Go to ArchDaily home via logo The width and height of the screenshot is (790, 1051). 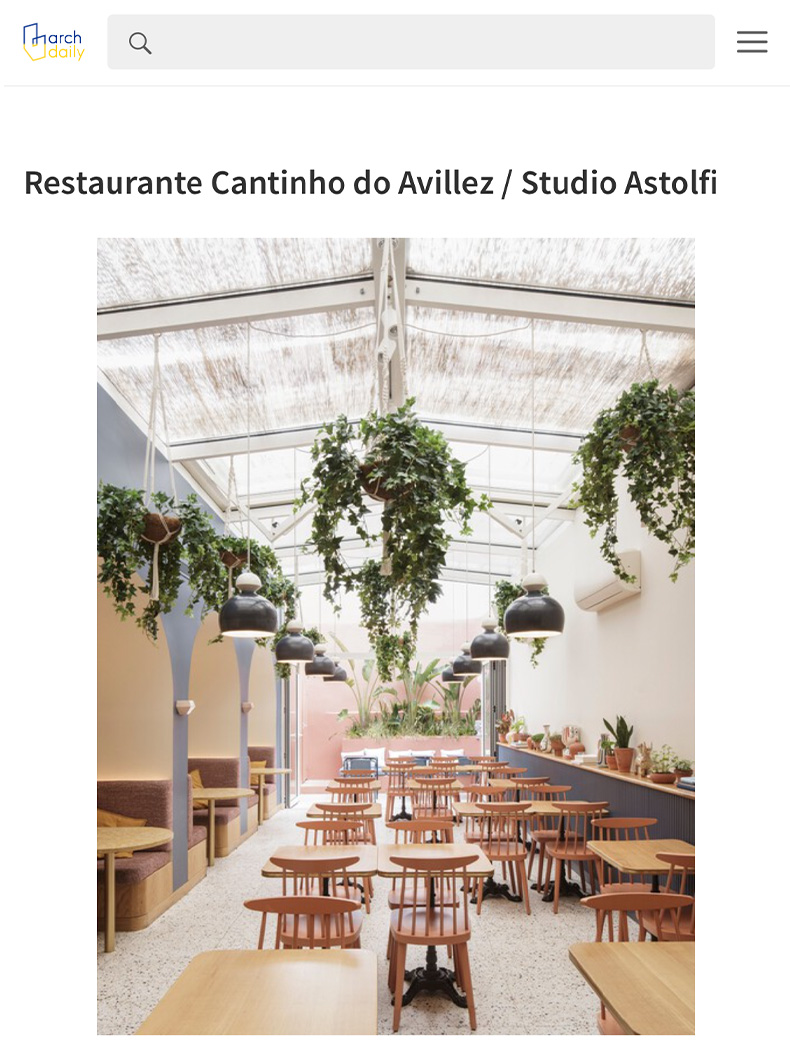pyautogui.click(x=53, y=42)
